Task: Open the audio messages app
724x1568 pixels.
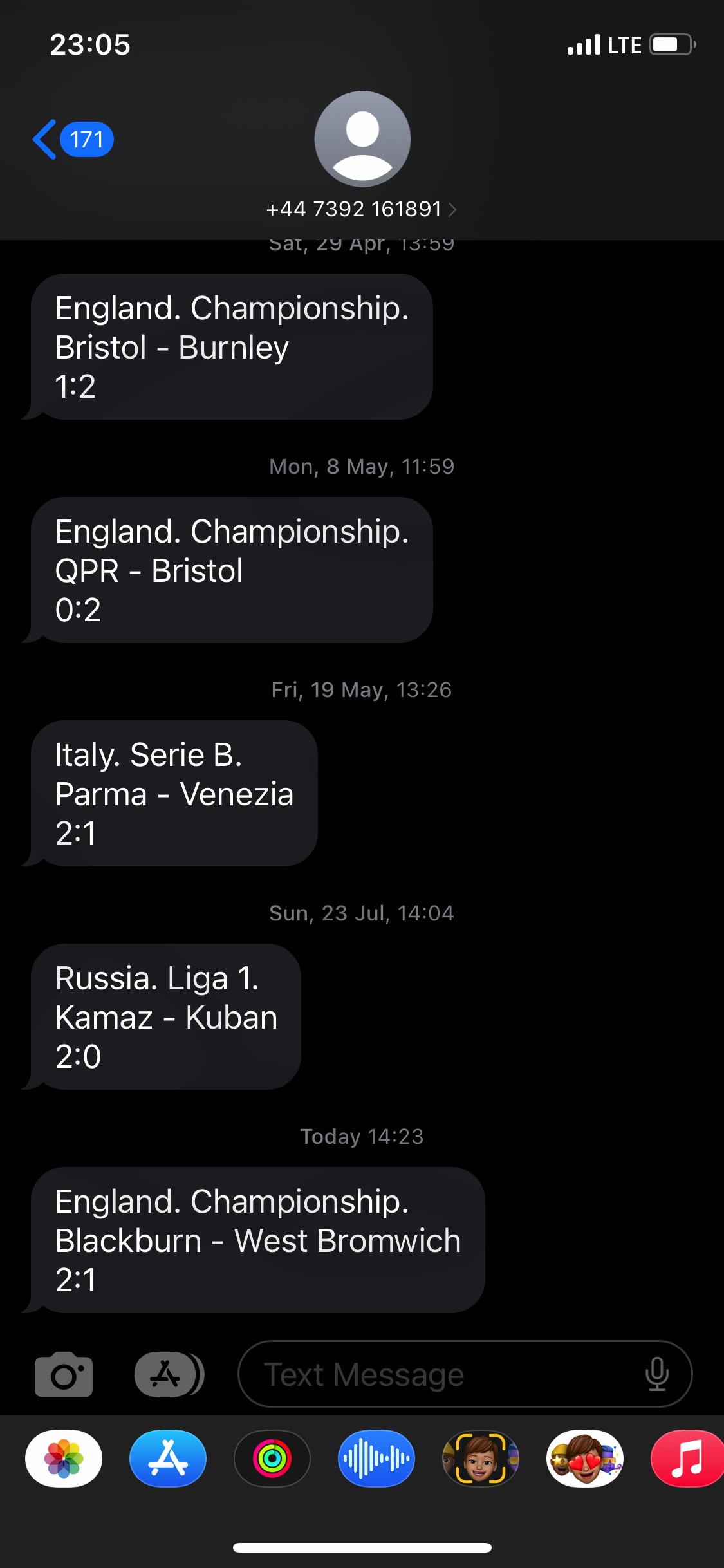Action: tap(376, 1459)
